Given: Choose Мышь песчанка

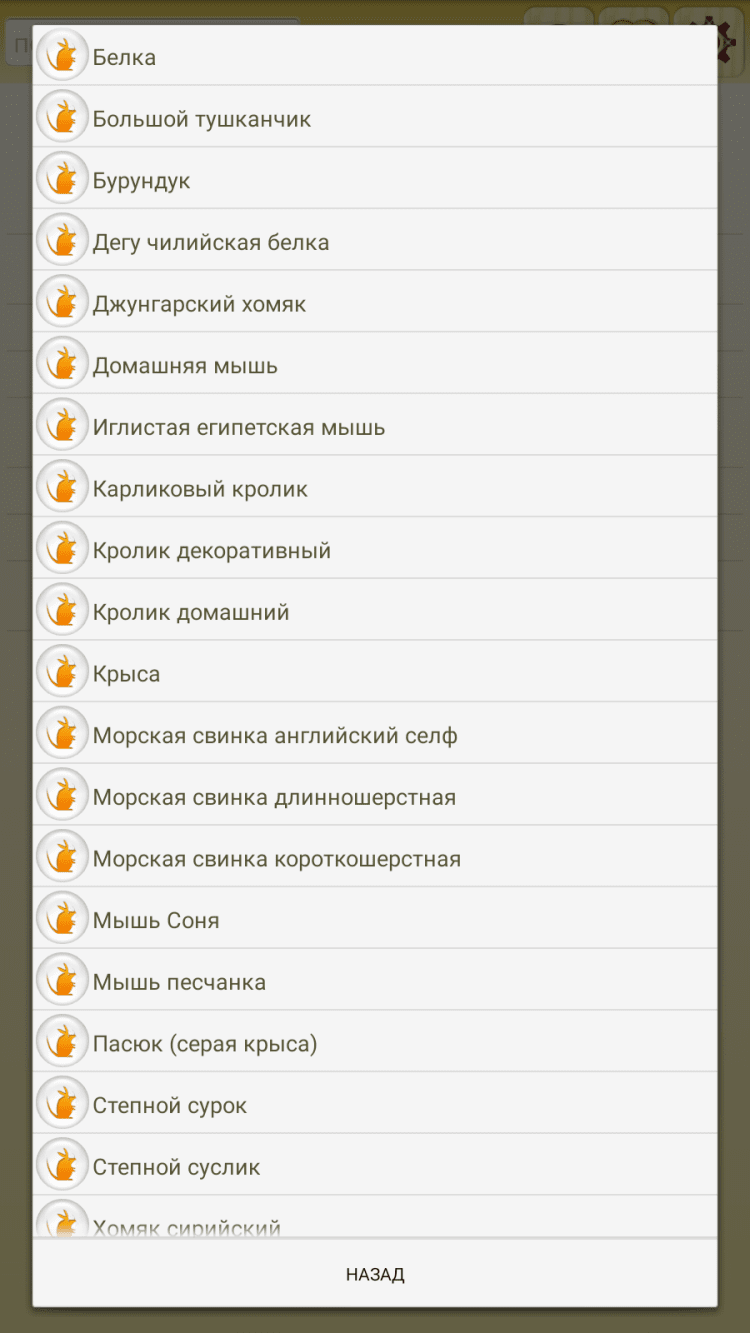Looking at the screenshot, I should (375, 982).
